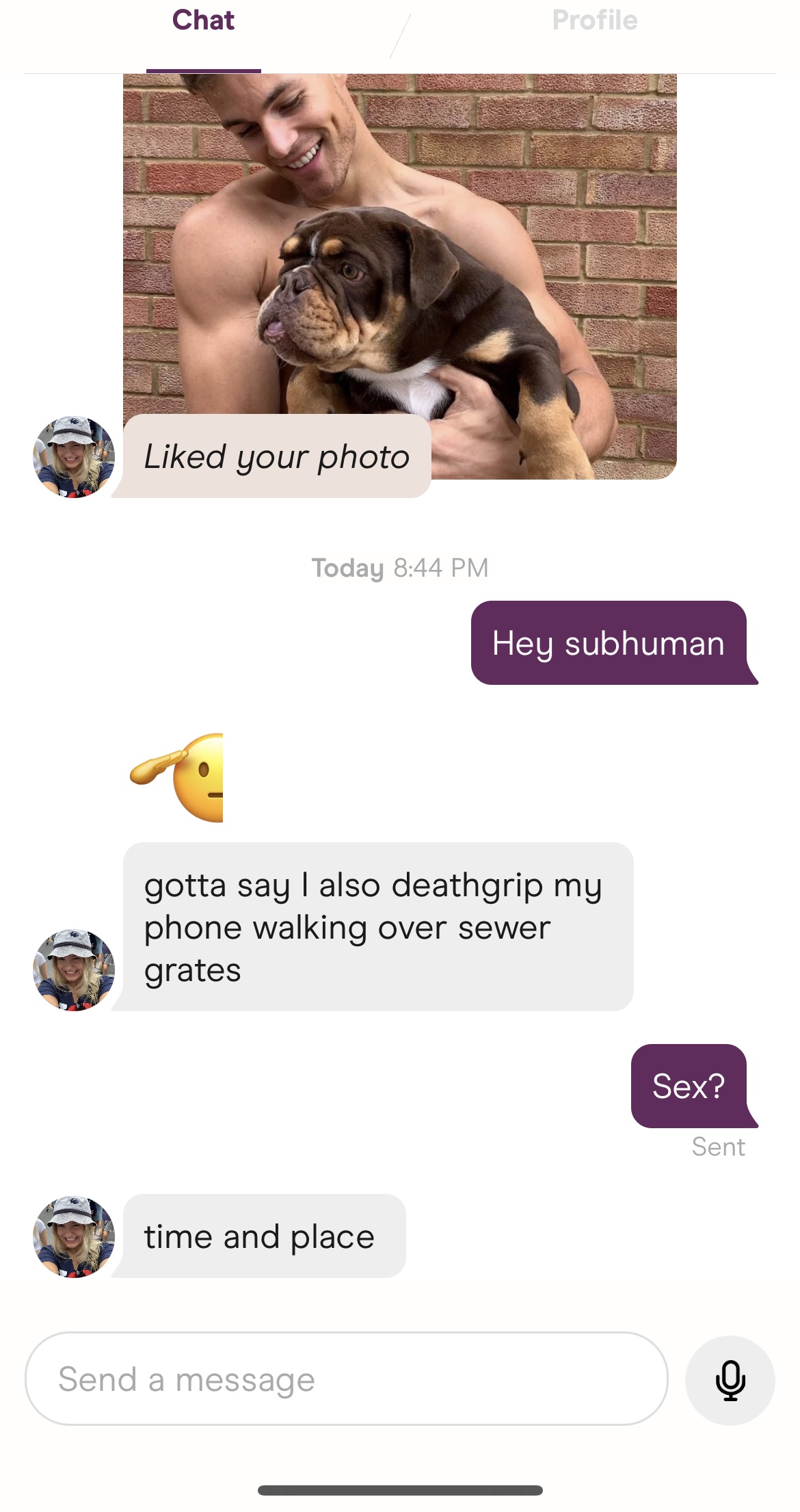Select the Chat tab
Viewport: 800px width, 1512px height.
tap(203, 21)
